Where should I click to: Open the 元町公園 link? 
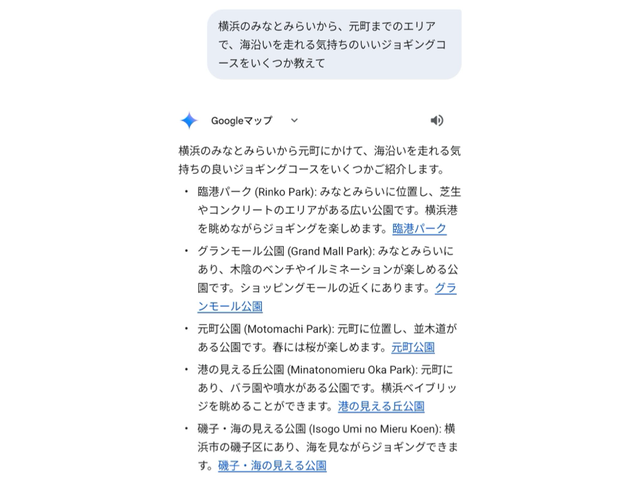412,347
